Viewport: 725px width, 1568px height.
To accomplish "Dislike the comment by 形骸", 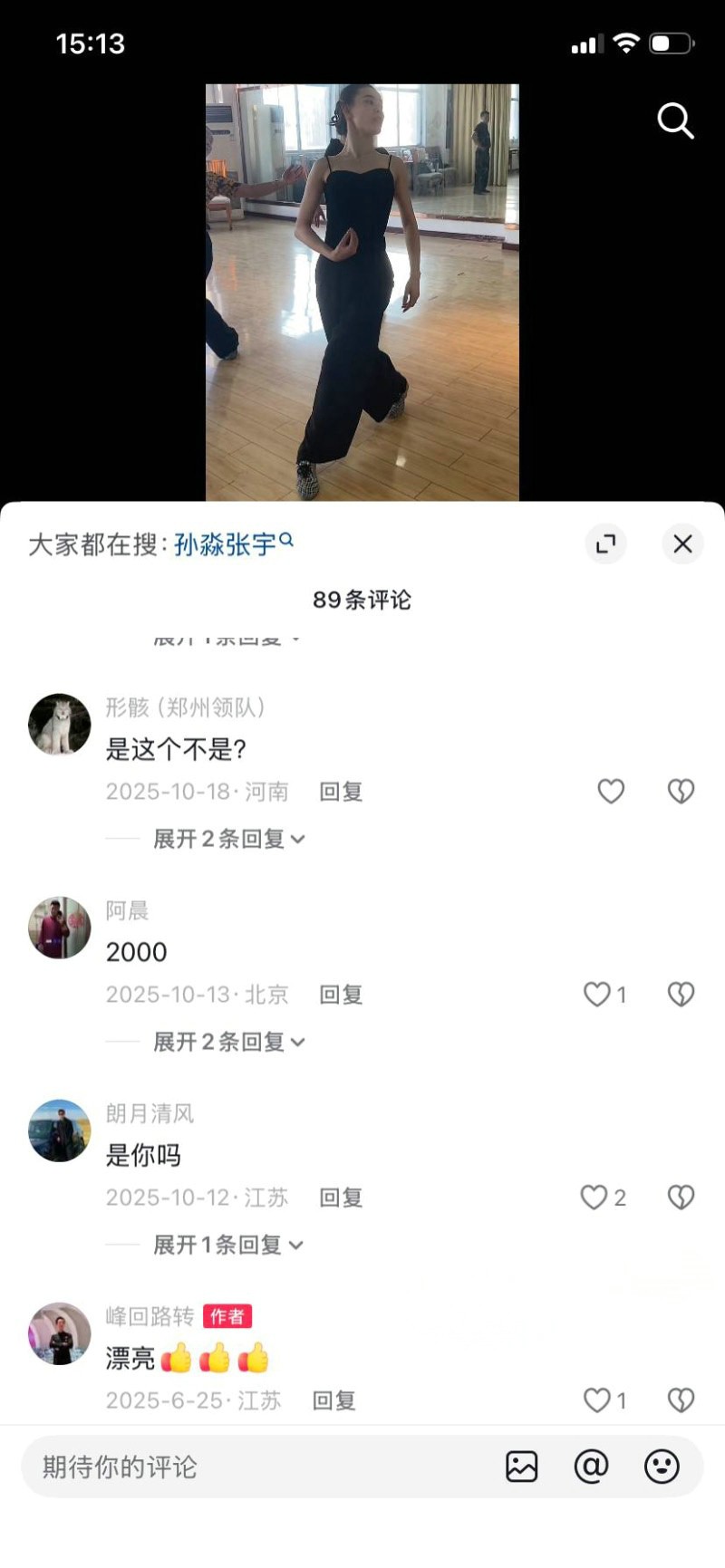I will pyautogui.click(x=681, y=792).
